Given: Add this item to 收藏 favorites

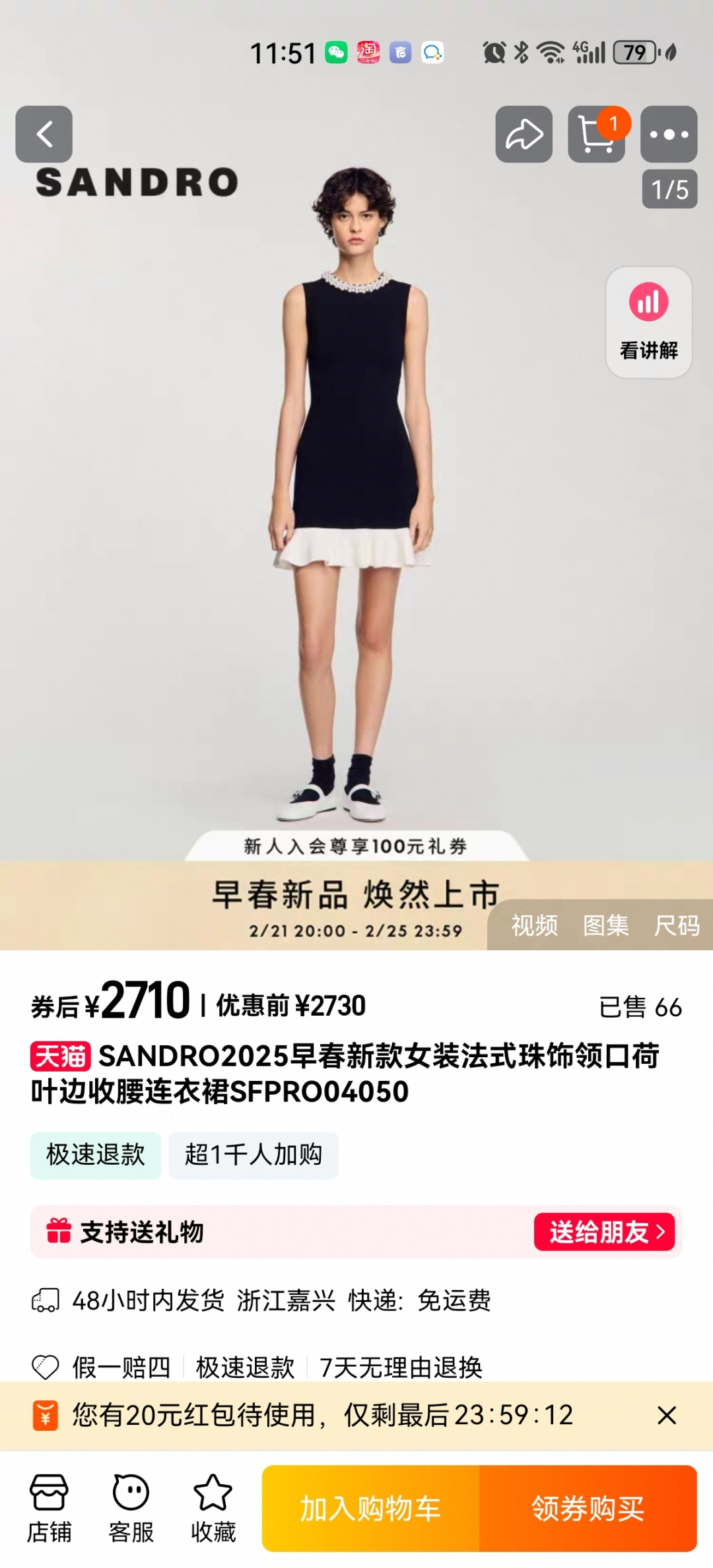Looking at the screenshot, I should (x=213, y=1508).
